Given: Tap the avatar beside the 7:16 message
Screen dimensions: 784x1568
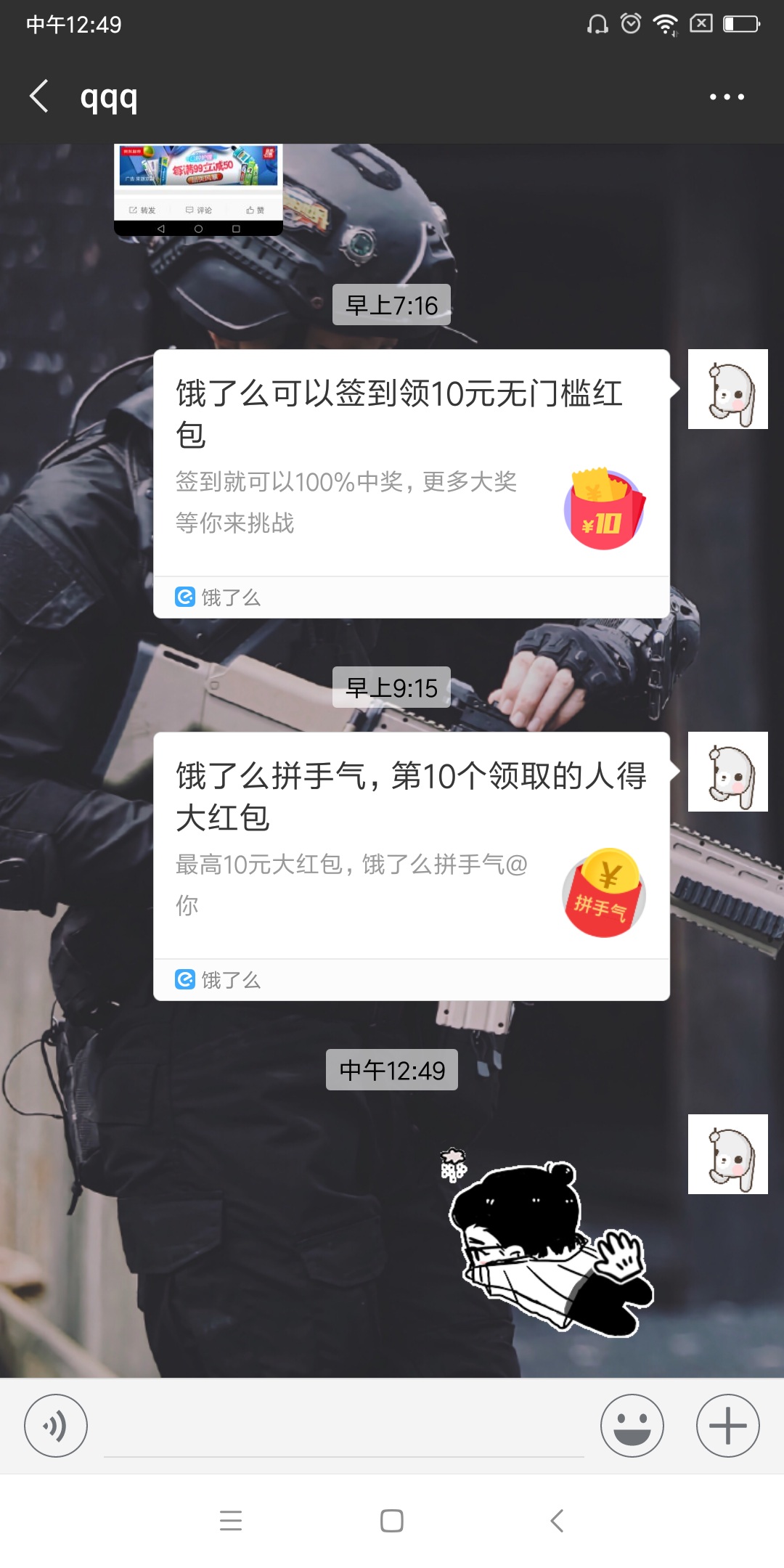Looking at the screenshot, I should pos(728,389).
